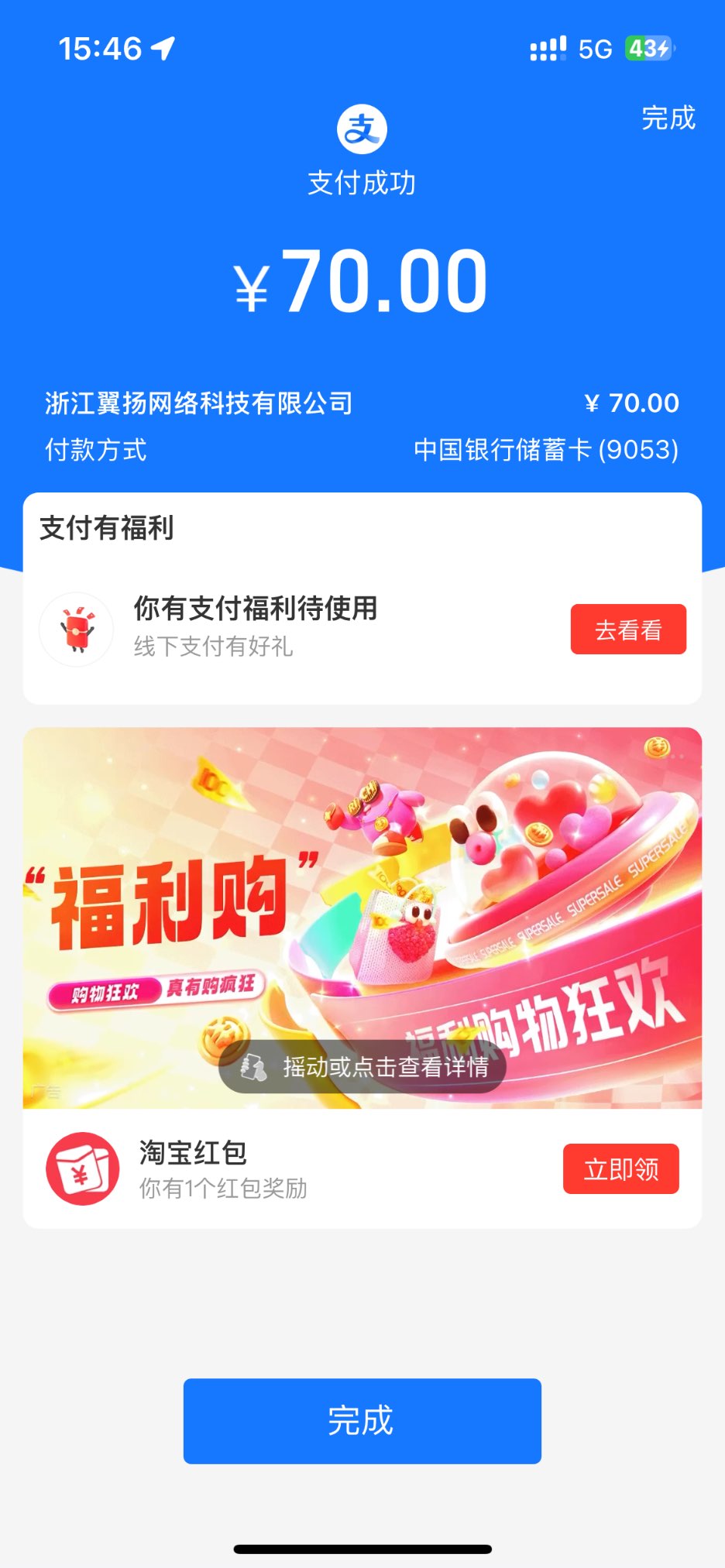Tap 完成 in the top right corner
The height and width of the screenshot is (1568, 725).
coord(668,118)
